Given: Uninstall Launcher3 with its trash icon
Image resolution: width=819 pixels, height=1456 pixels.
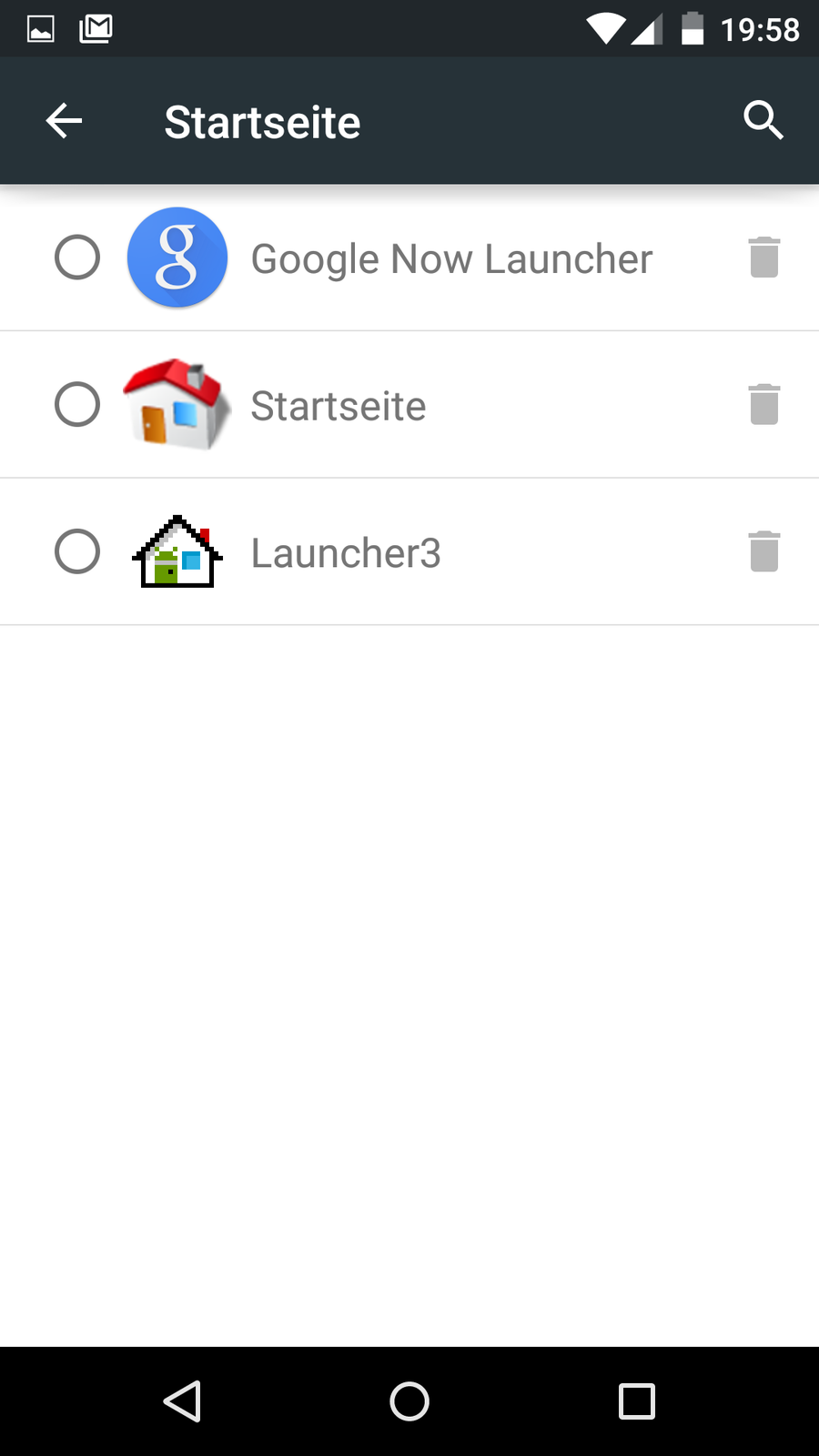Looking at the screenshot, I should (x=764, y=551).
